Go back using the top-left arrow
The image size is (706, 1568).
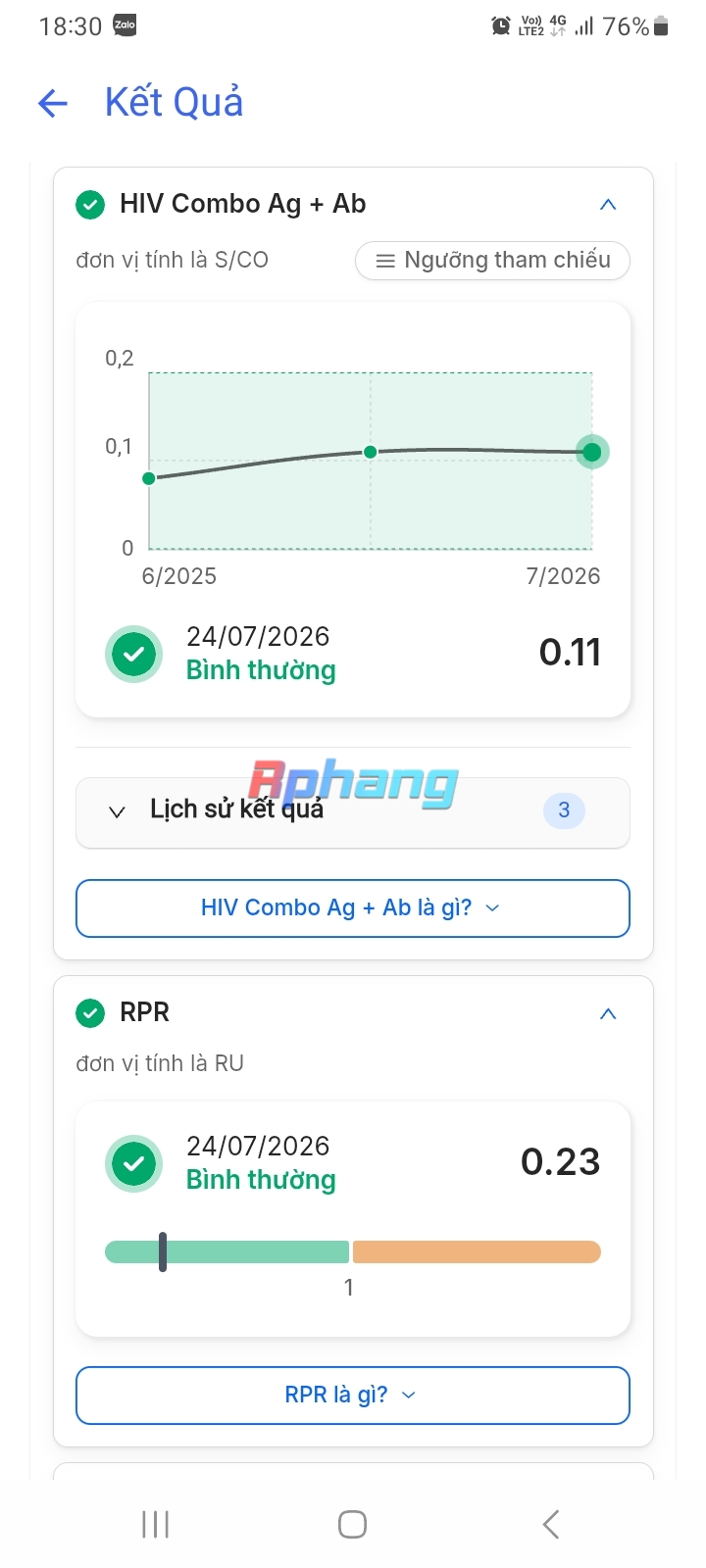point(53,103)
